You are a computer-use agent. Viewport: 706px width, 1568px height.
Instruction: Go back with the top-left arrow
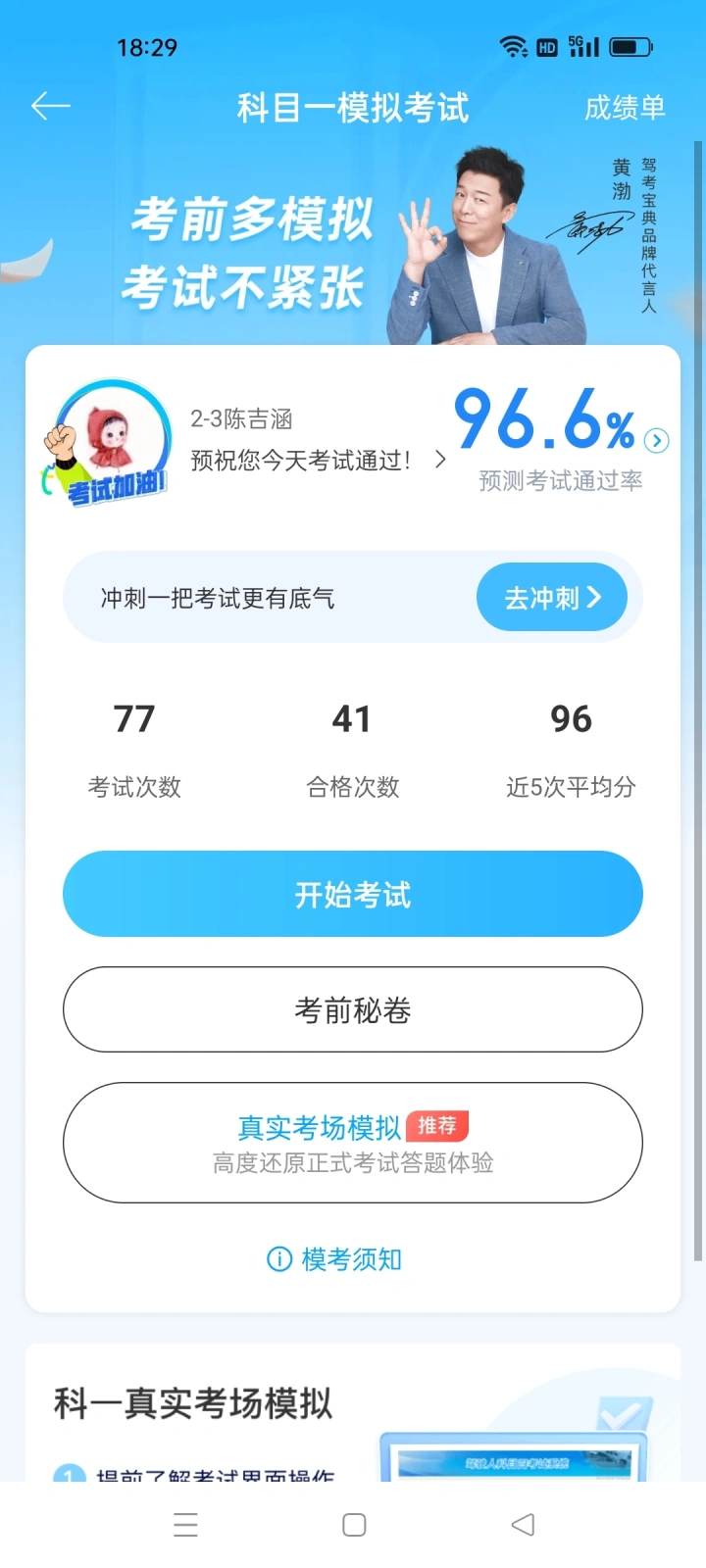[x=51, y=106]
